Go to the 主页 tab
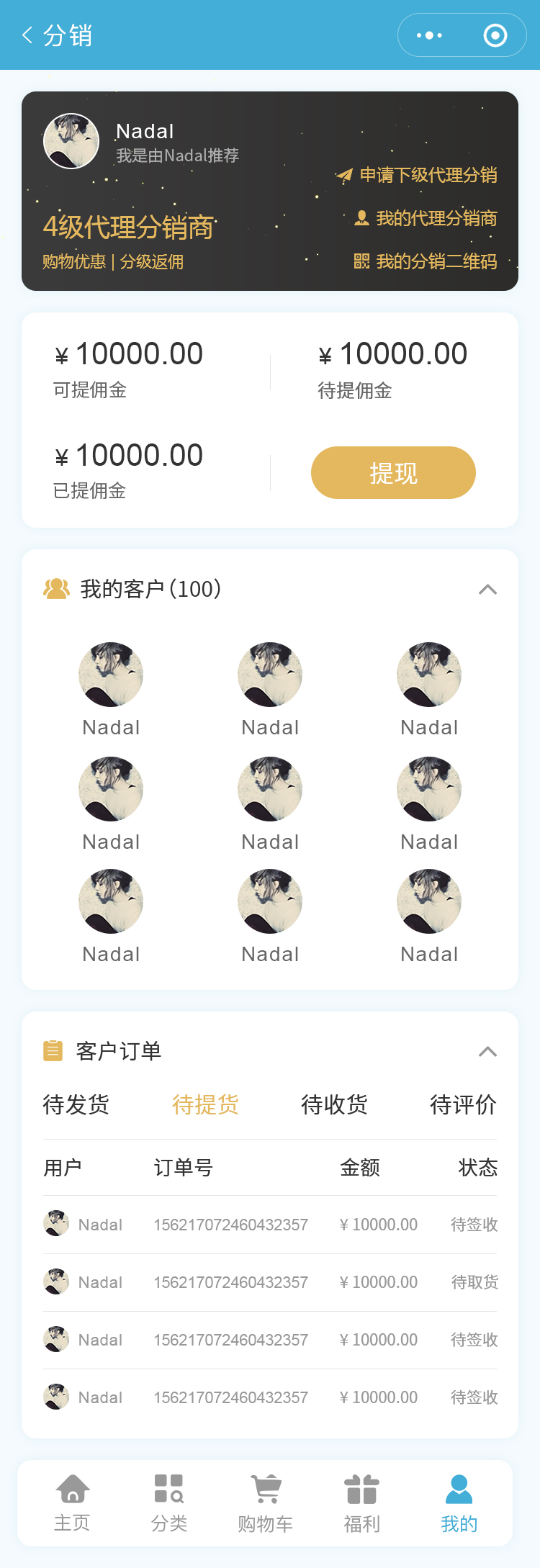The width and height of the screenshot is (540, 1568). 72,1502
